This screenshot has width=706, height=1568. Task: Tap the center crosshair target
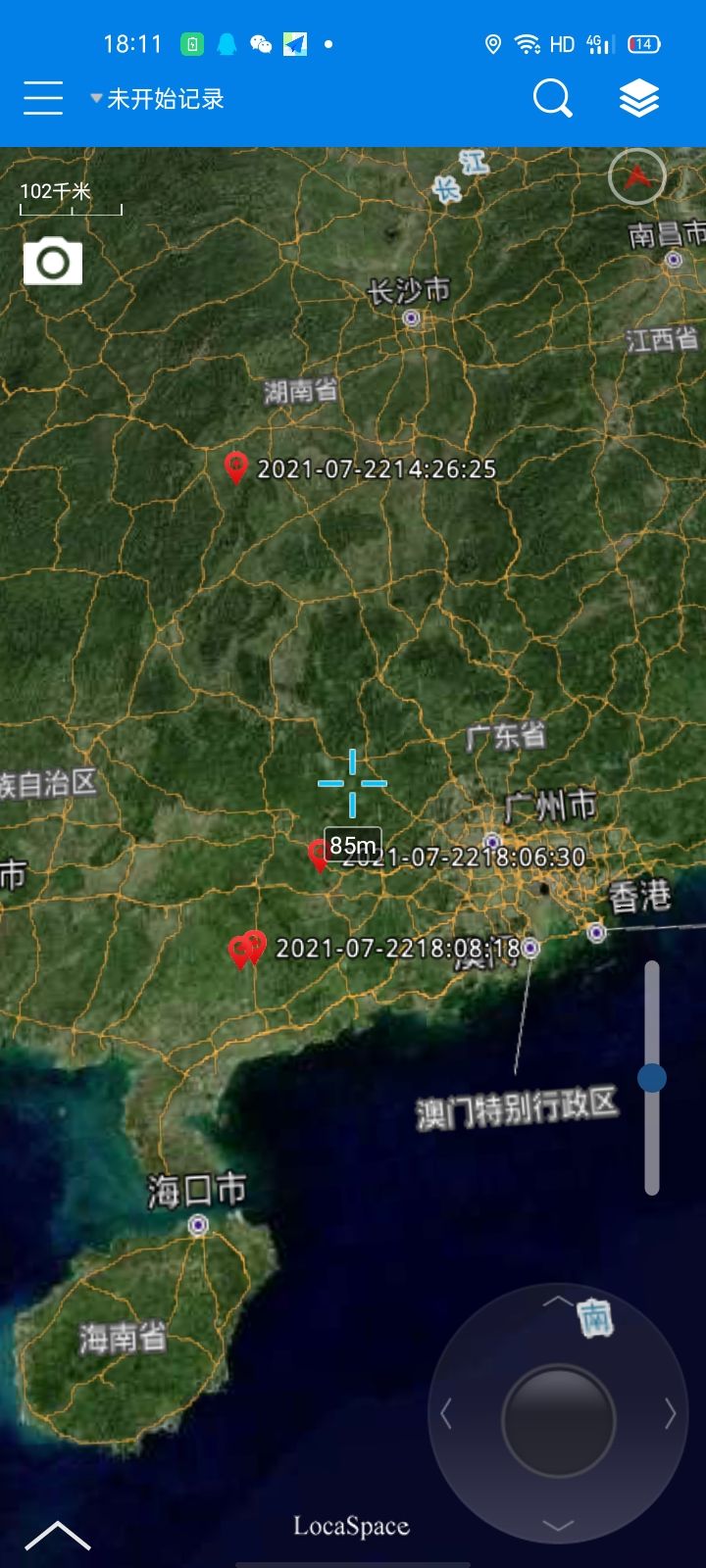(x=352, y=783)
